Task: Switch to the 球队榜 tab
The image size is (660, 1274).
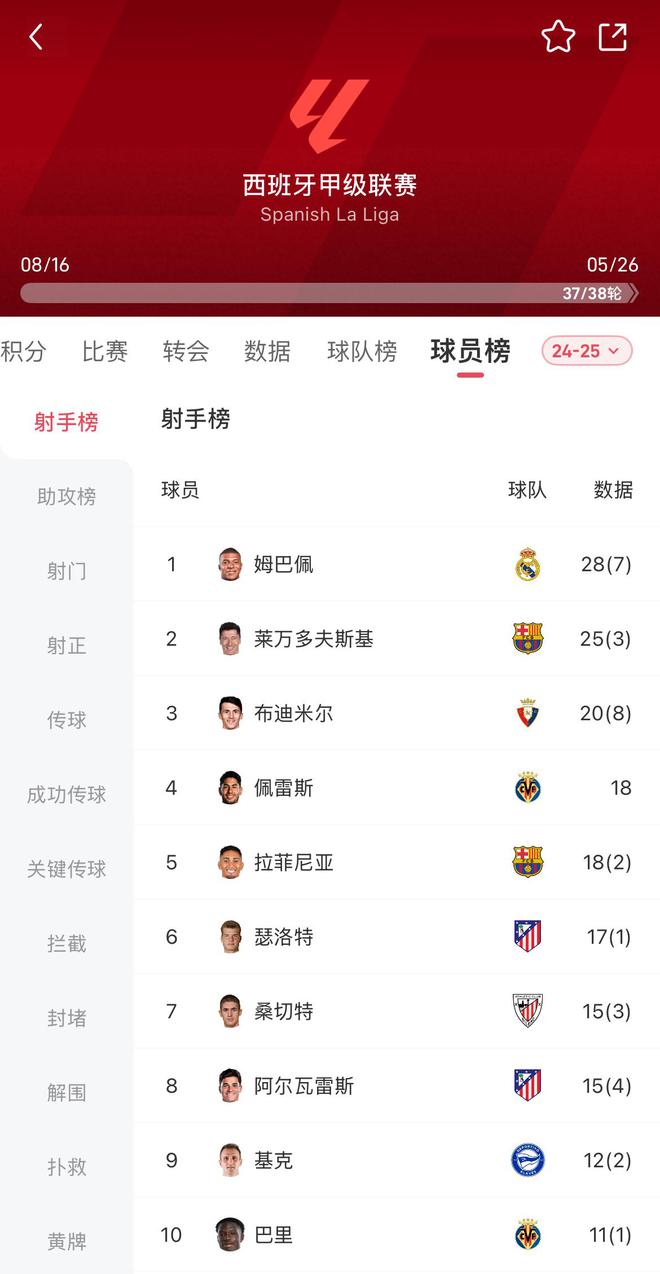Action: [362, 351]
